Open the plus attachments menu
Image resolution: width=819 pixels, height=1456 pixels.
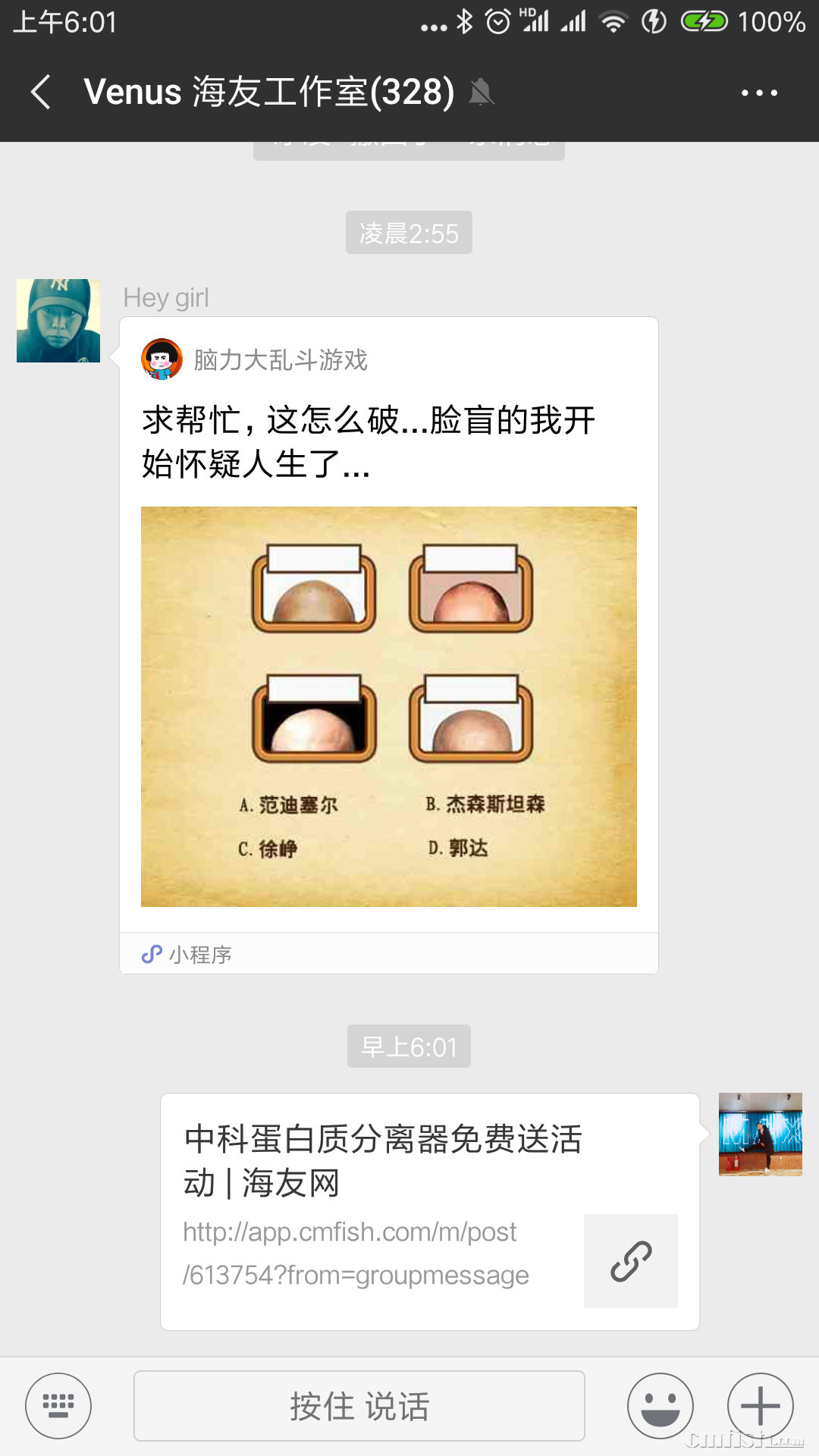760,1406
